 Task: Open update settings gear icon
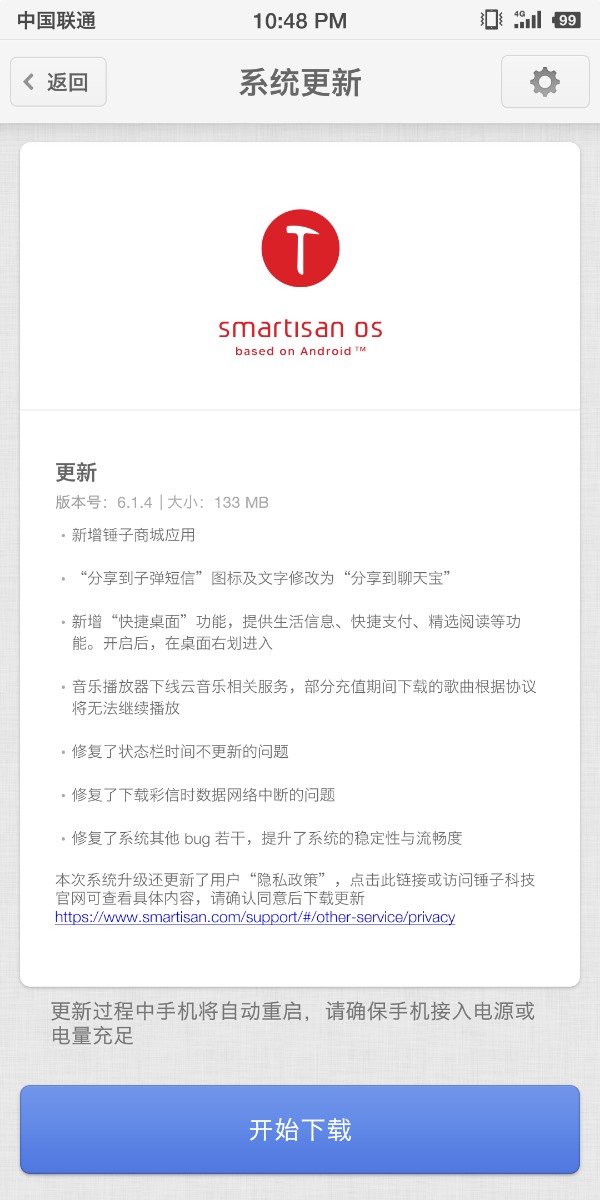[545, 82]
